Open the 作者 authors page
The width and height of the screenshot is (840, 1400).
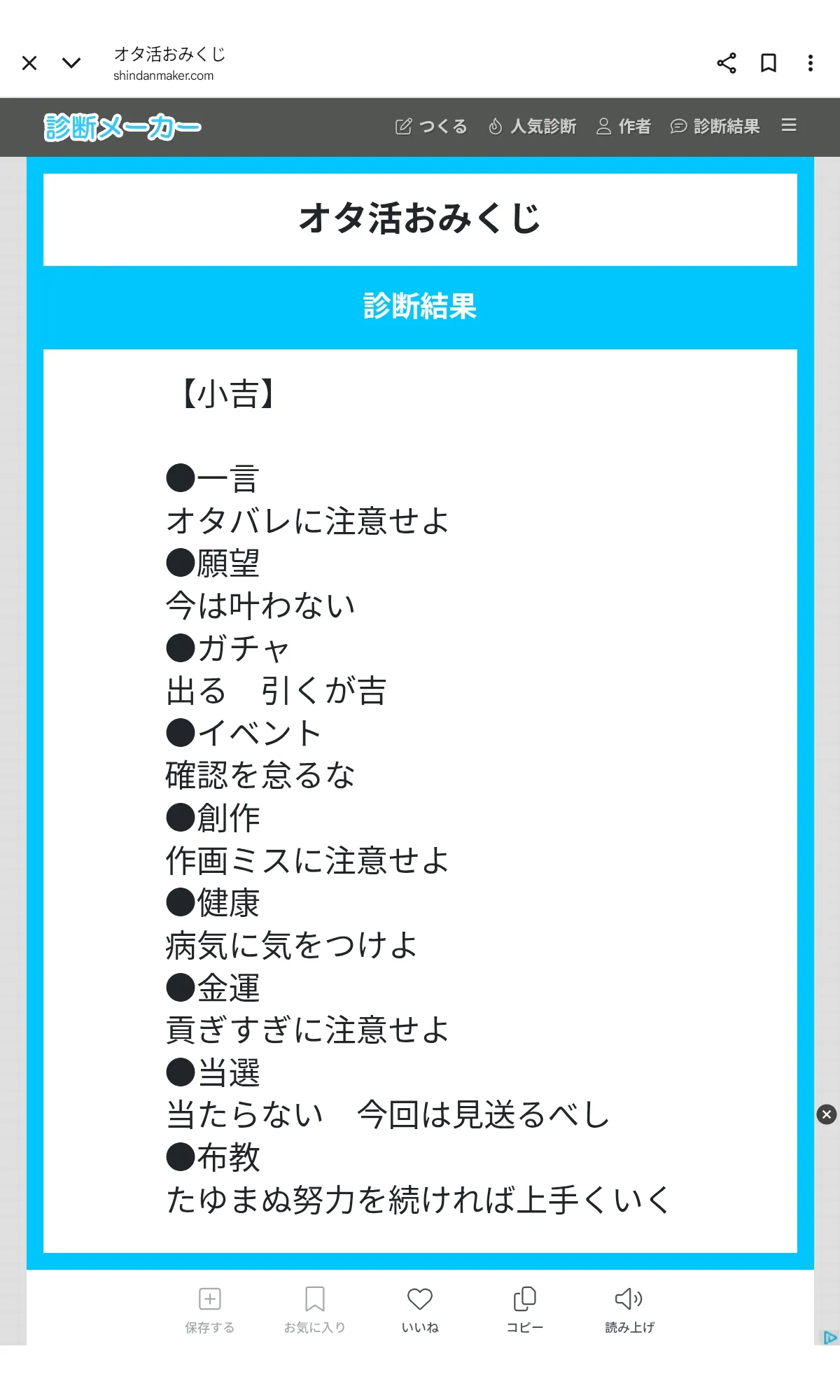(x=624, y=126)
